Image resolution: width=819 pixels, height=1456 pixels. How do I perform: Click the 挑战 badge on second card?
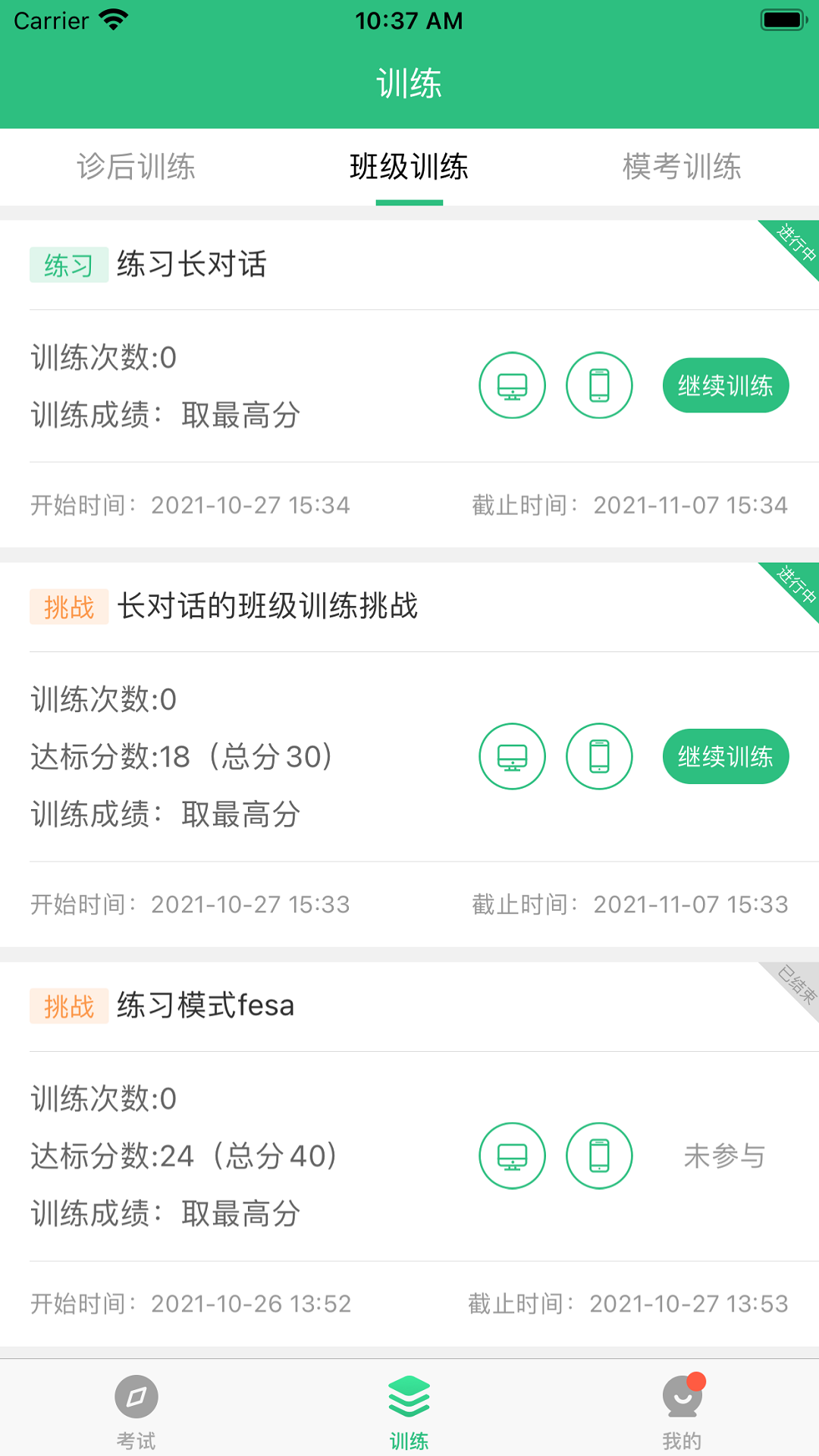pos(68,606)
